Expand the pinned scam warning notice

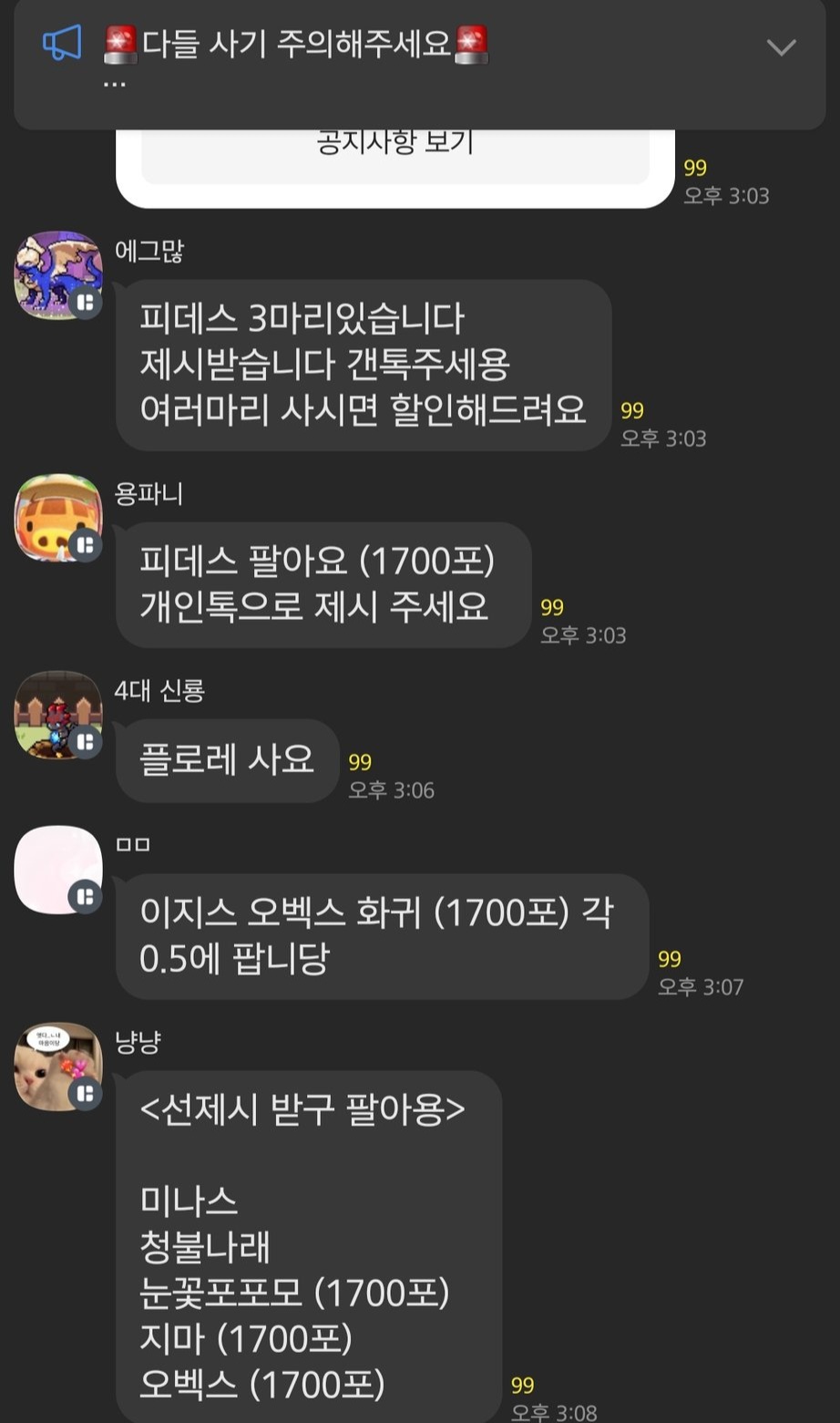coord(781,47)
